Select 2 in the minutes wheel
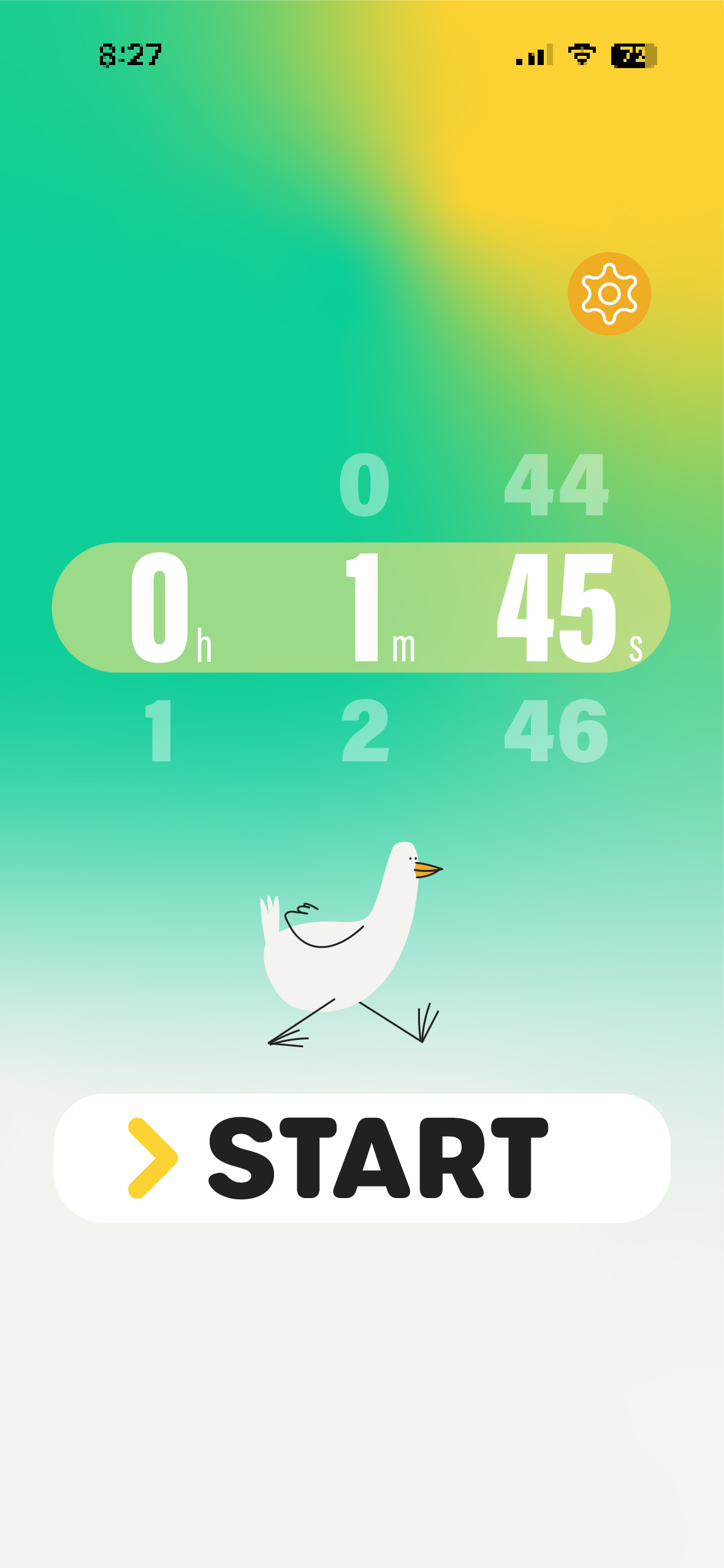The image size is (724, 1568). [365, 731]
